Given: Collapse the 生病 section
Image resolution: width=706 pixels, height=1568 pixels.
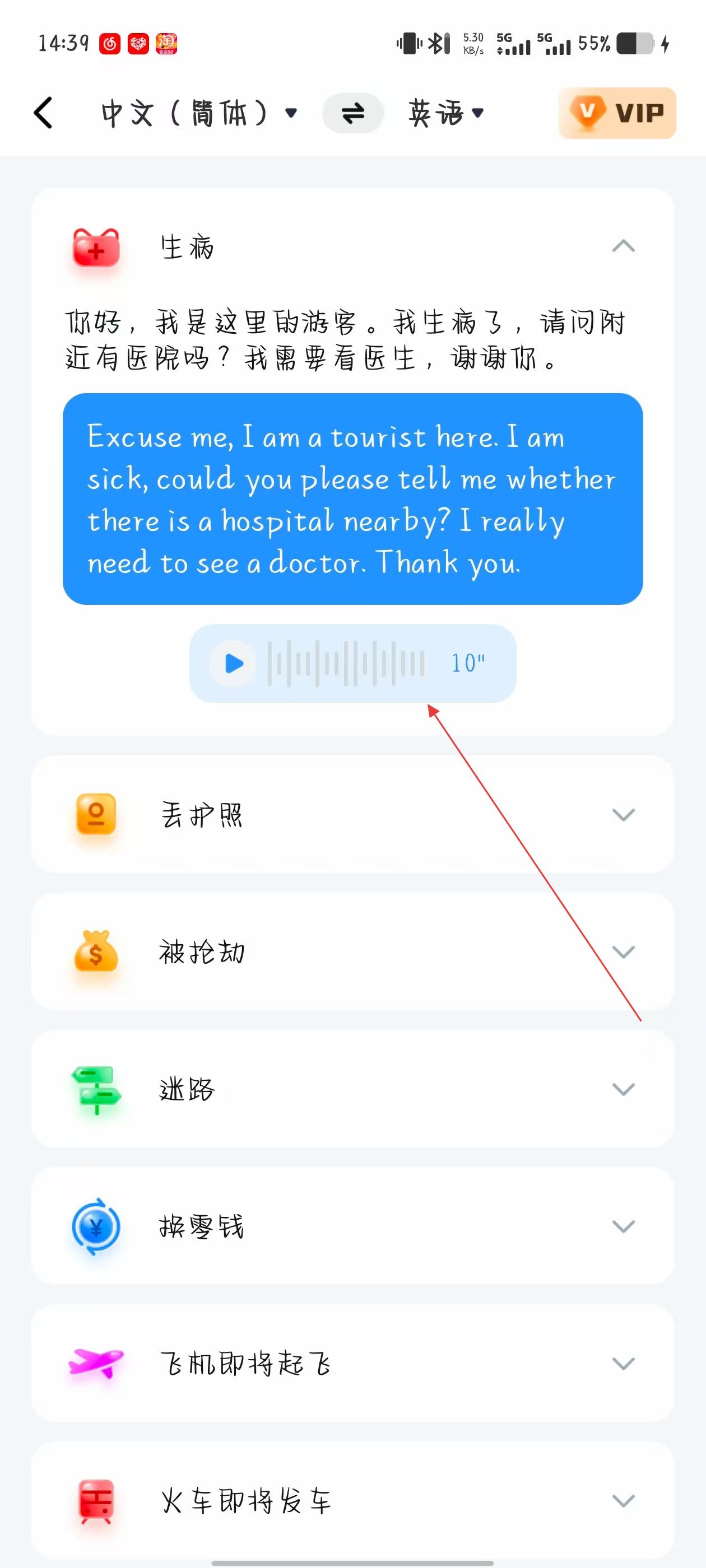Looking at the screenshot, I should tap(623, 246).
